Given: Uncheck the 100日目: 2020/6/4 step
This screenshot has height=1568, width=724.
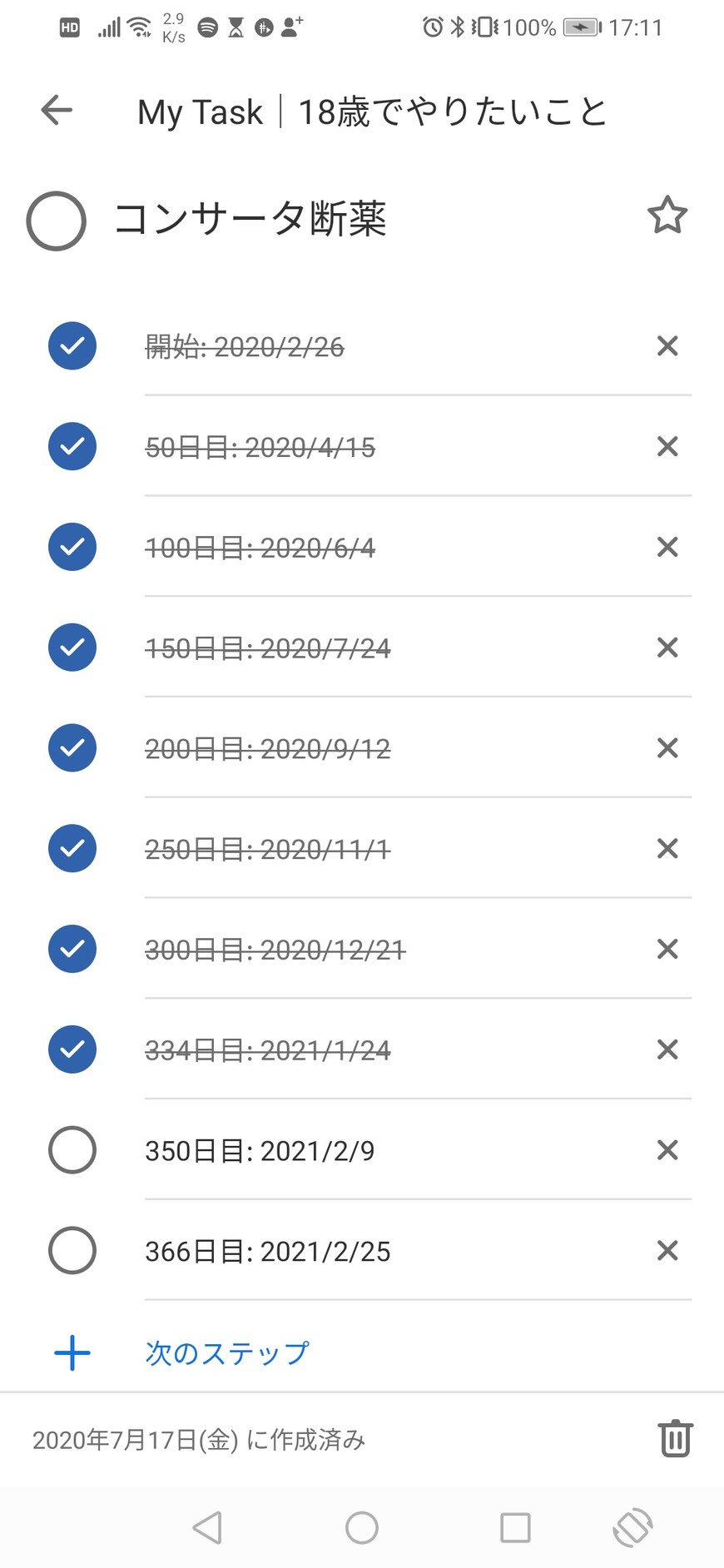Looking at the screenshot, I should point(72,547).
